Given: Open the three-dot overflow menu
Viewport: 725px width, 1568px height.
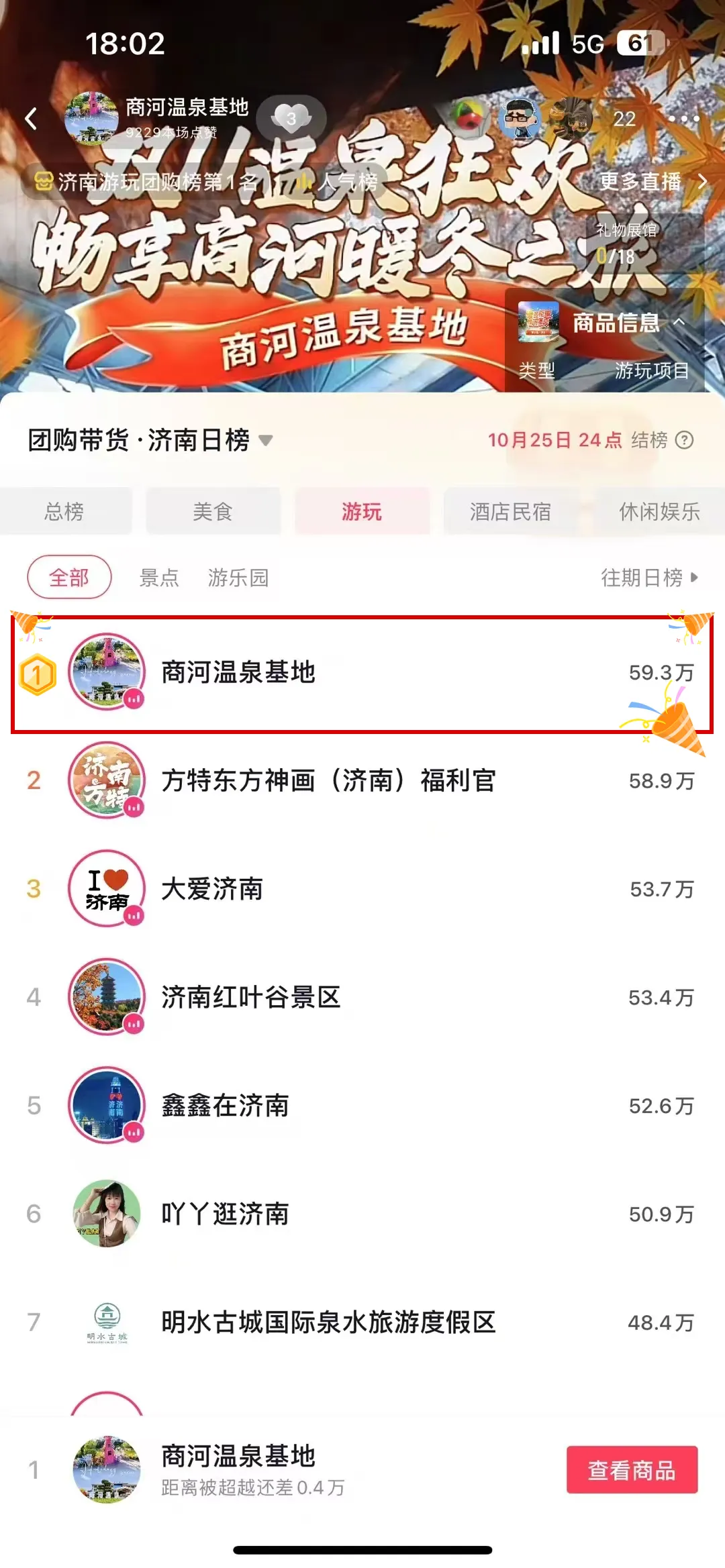Looking at the screenshot, I should coord(684,119).
